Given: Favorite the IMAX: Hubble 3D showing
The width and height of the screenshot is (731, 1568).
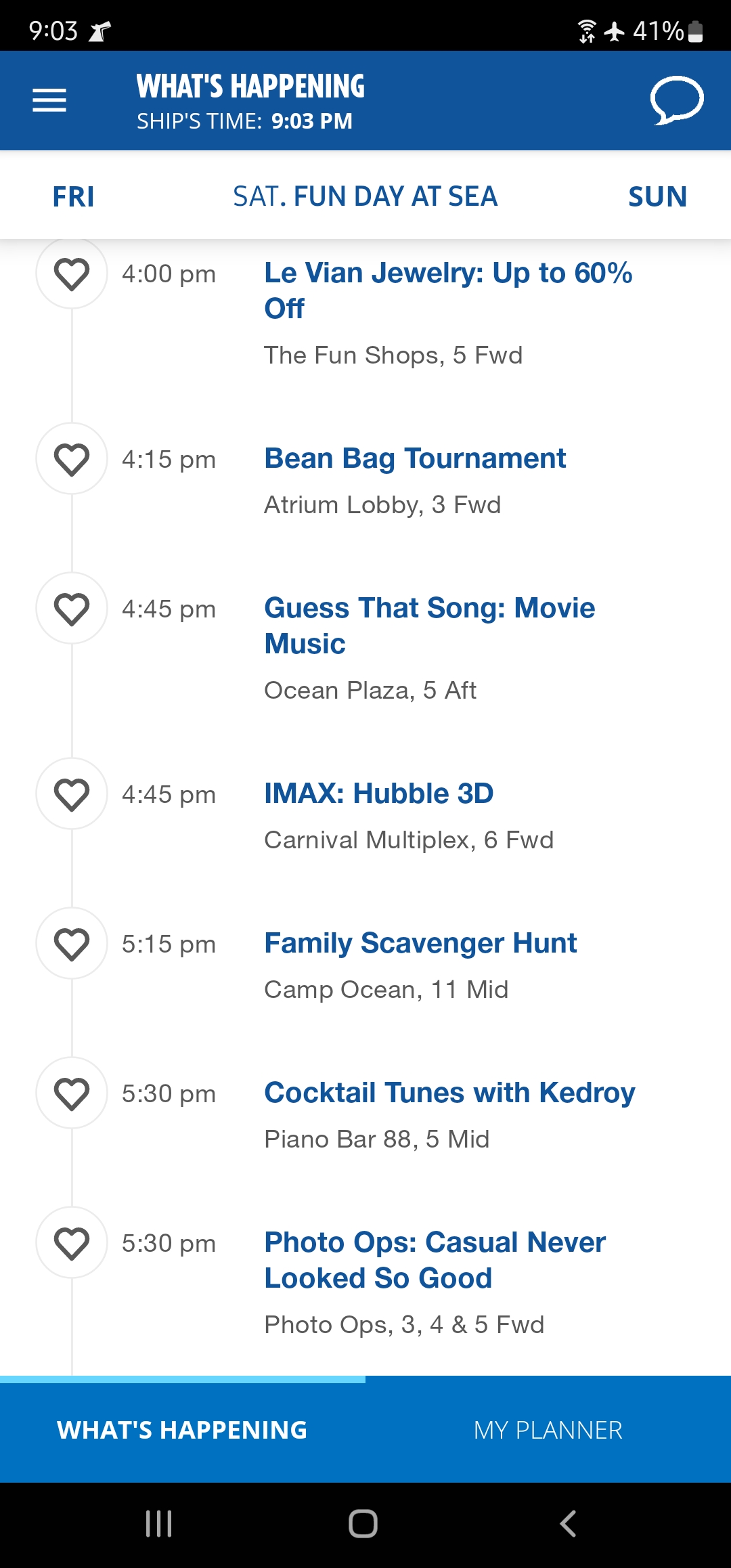Looking at the screenshot, I should tap(72, 794).
